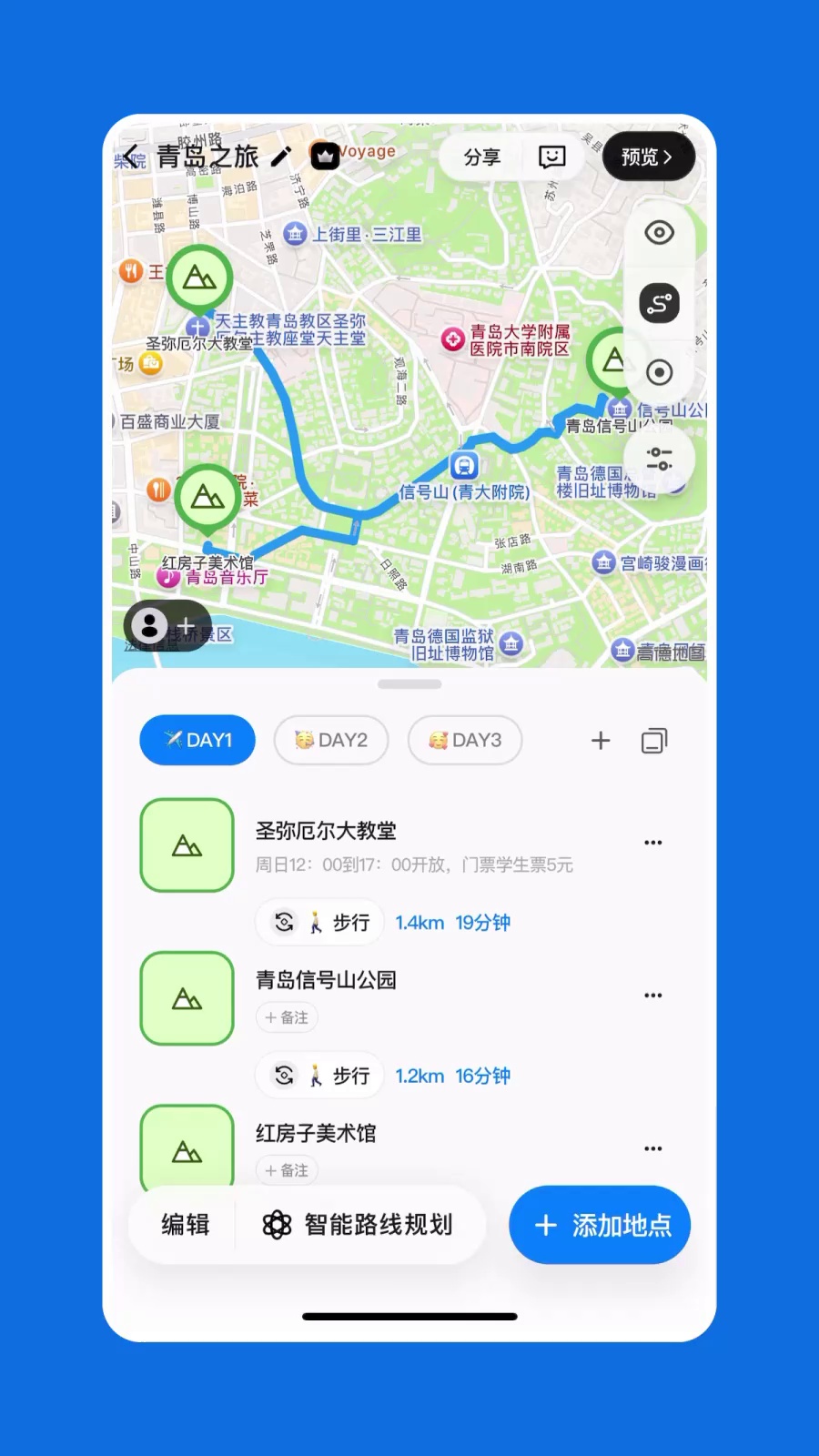The image size is (819, 1456).
Task: Tap the 编辑 edit button
Action: point(186,1225)
